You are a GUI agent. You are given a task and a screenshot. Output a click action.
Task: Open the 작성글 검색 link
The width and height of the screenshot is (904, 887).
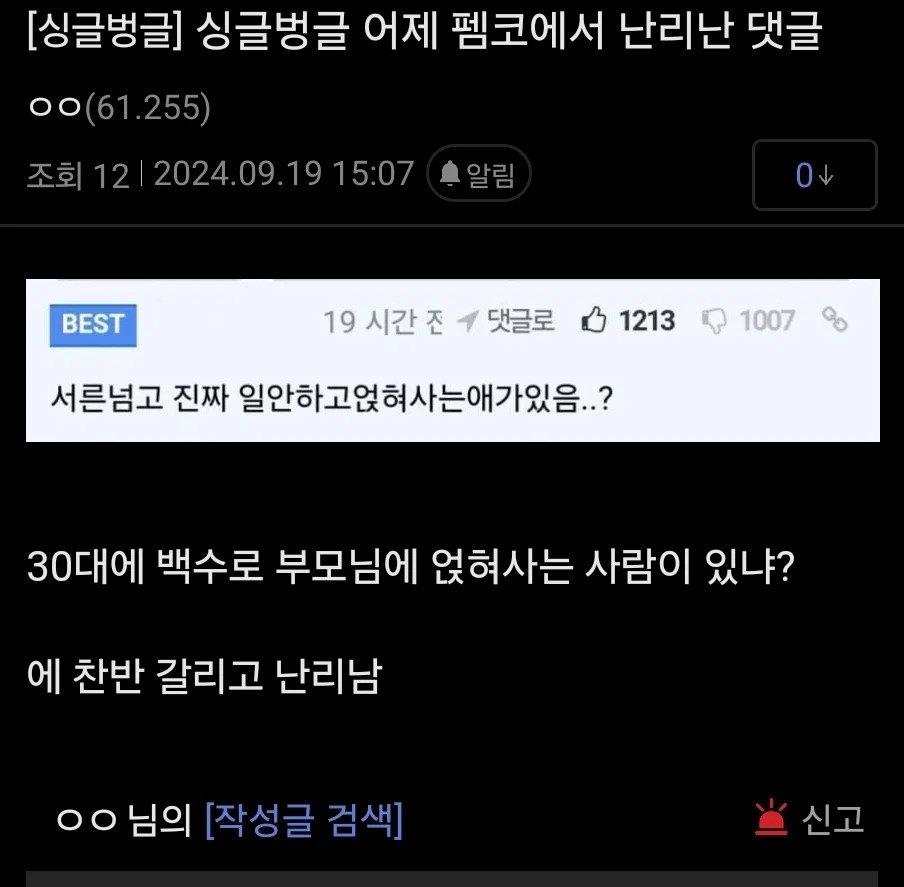click(303, 820)
